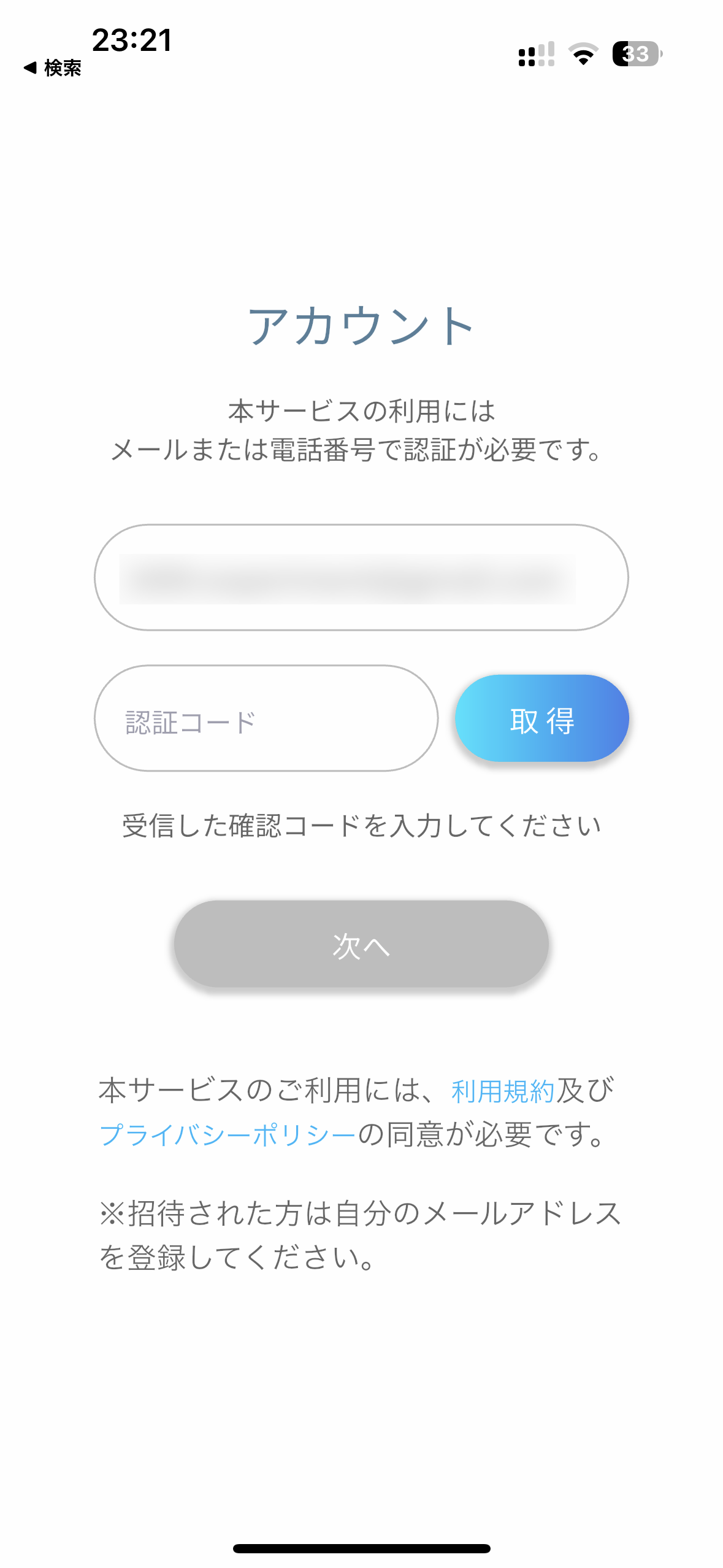Focus the 認証コード input field

tap(266, 718)
